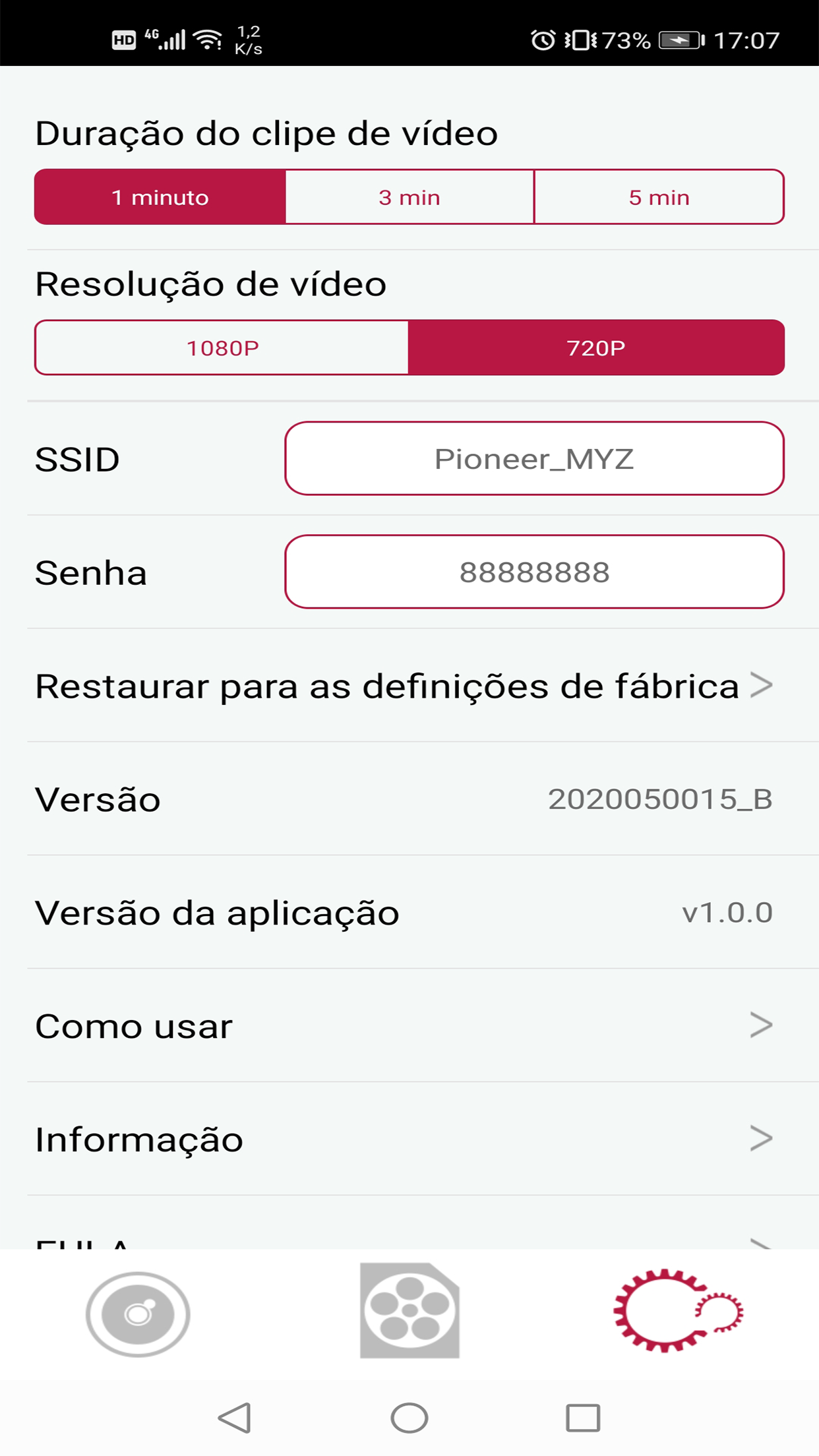Select the 1 minuto clip duration
The image size is (819, 1456).
point(160,197)
